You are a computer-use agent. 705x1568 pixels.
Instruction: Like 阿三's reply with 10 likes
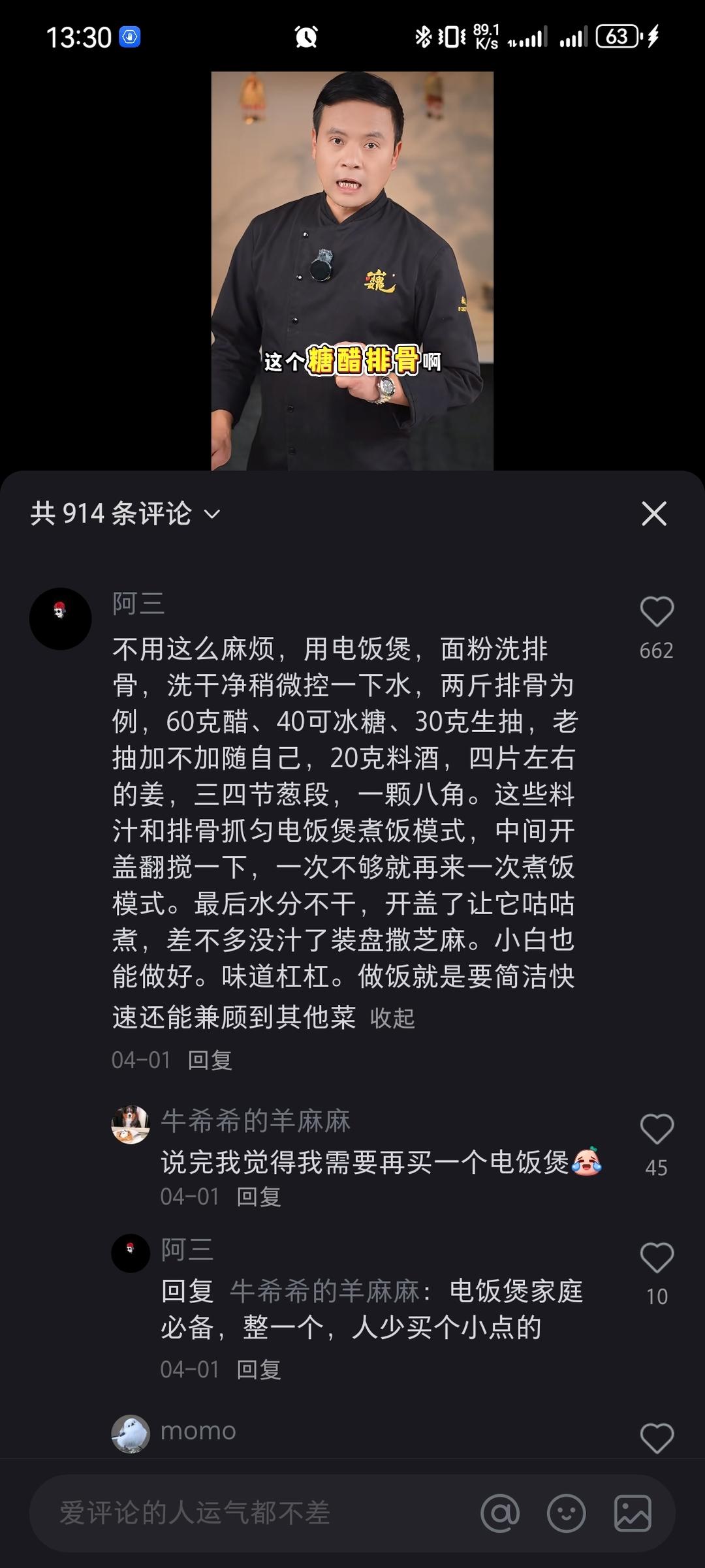(x=656, y=1257)
